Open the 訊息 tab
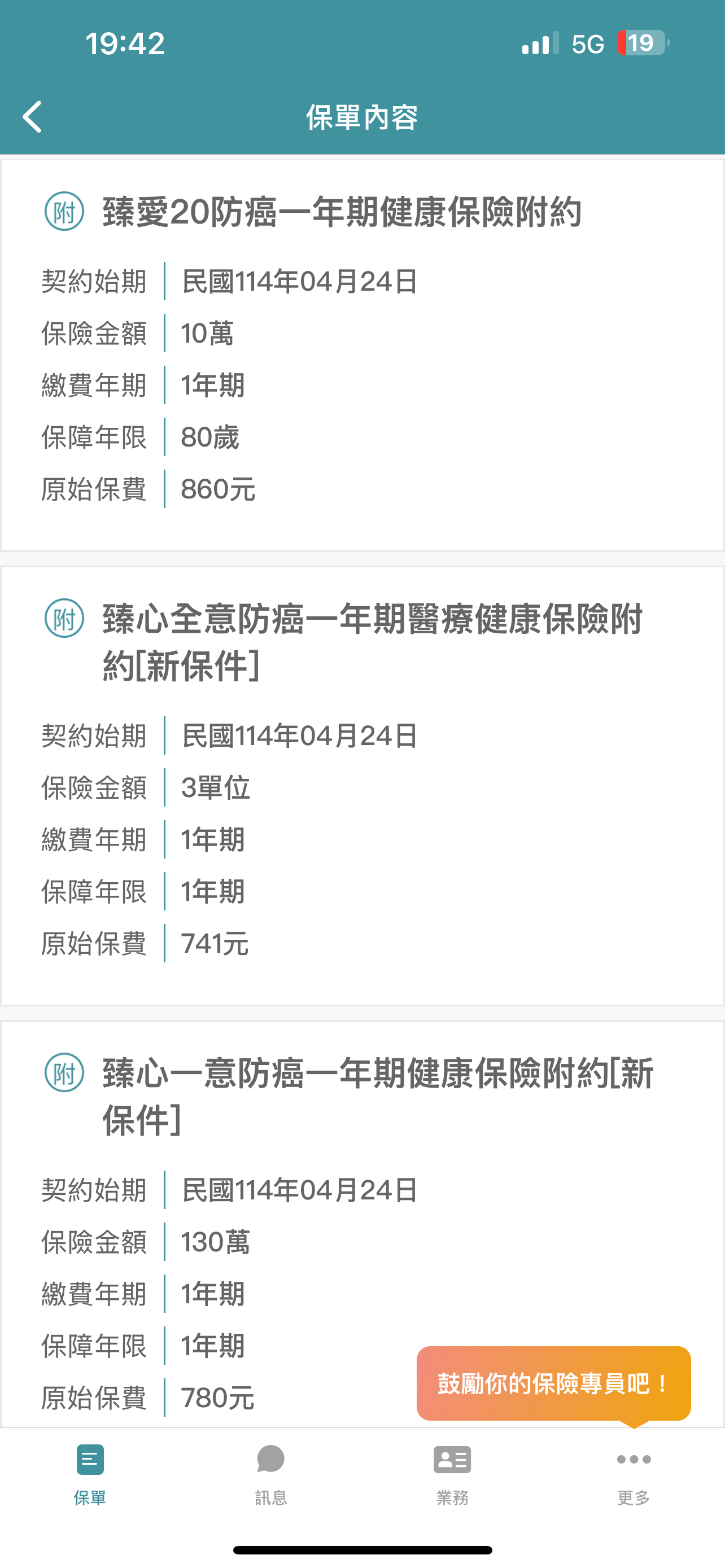Viewport: 725px width, 1568px height. [271, 1474]
